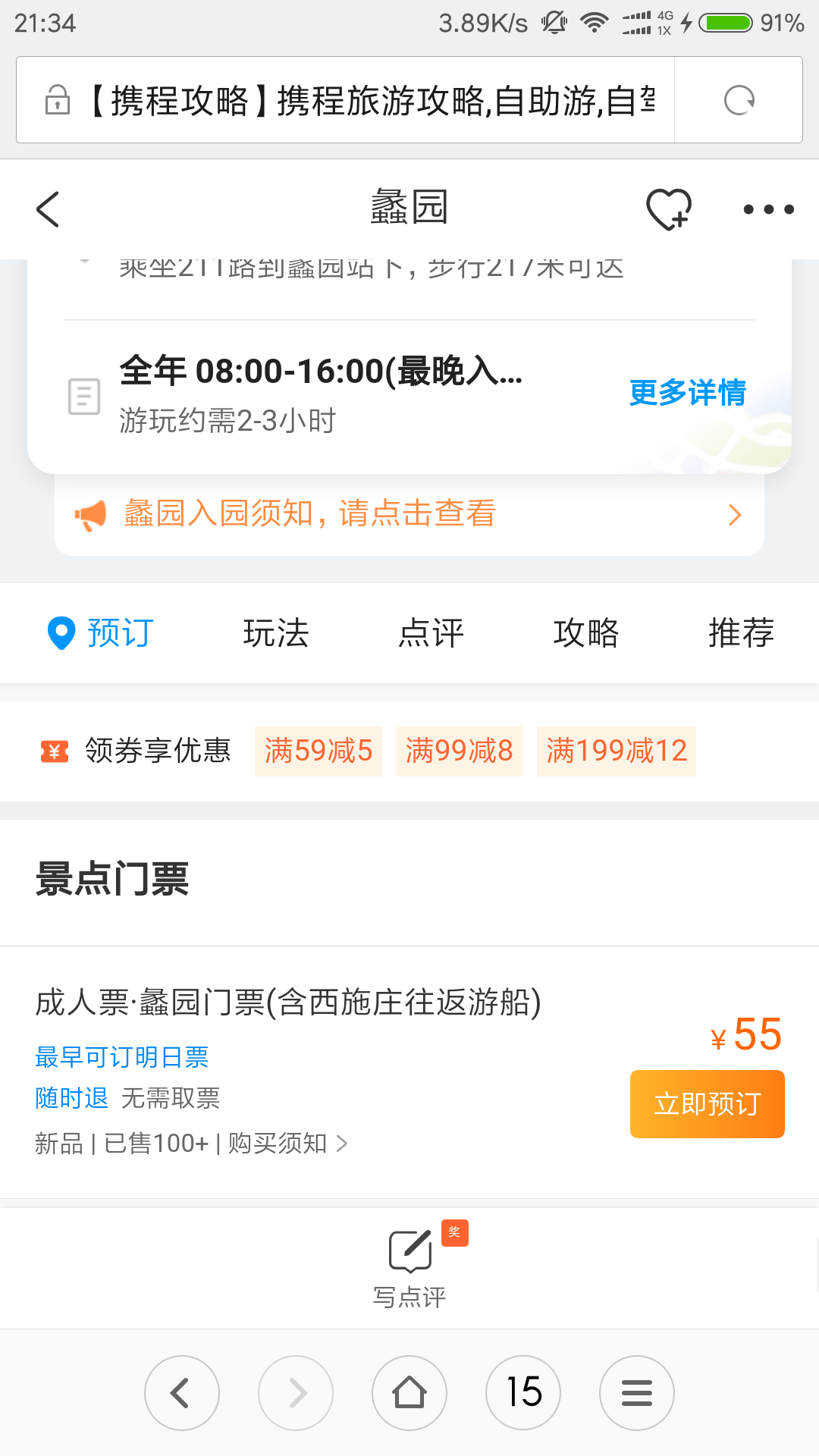The width and height of the screenshot is (819, 1456).
Task: View the 蠡园入园须知 notice
Action: click(x=409, y=514)
